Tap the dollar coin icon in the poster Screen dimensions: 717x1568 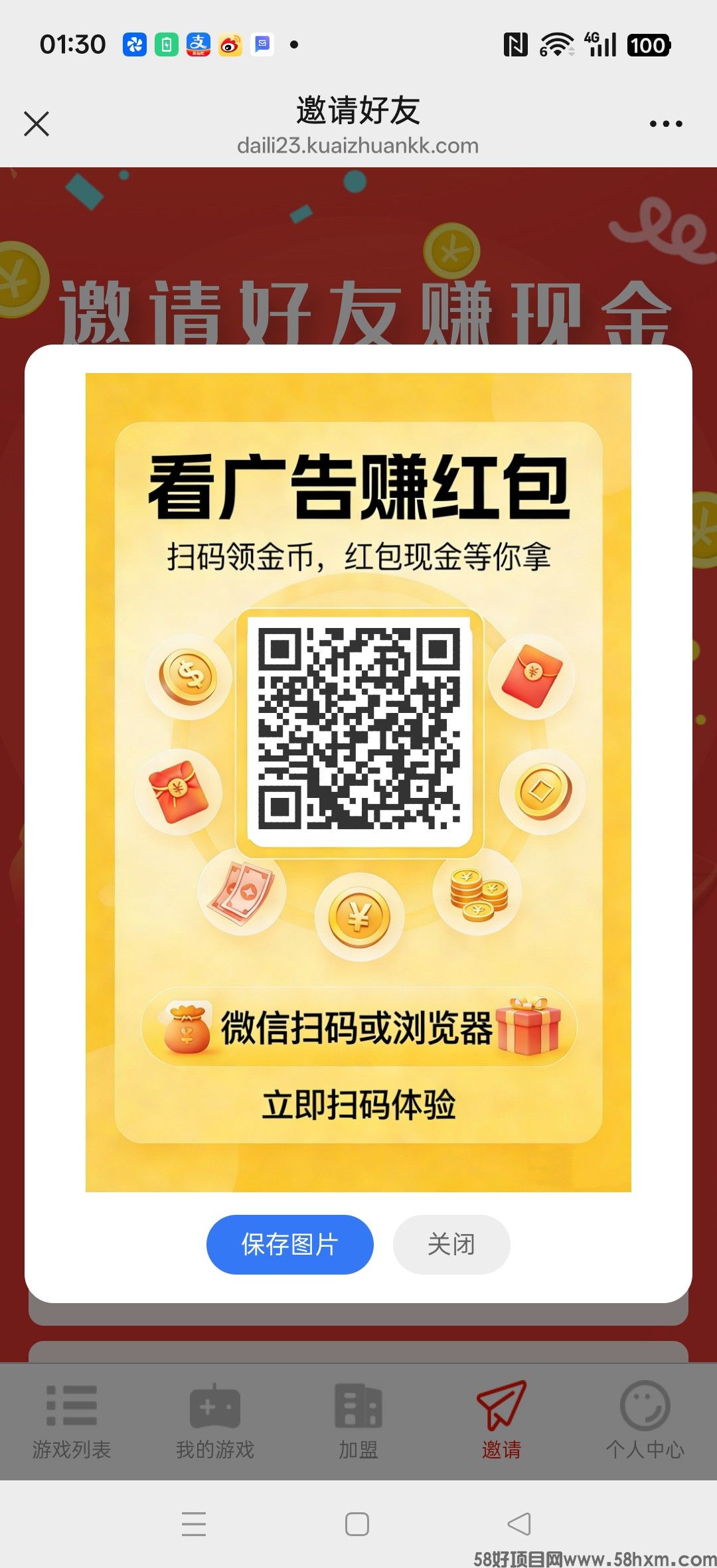(189, 676)
